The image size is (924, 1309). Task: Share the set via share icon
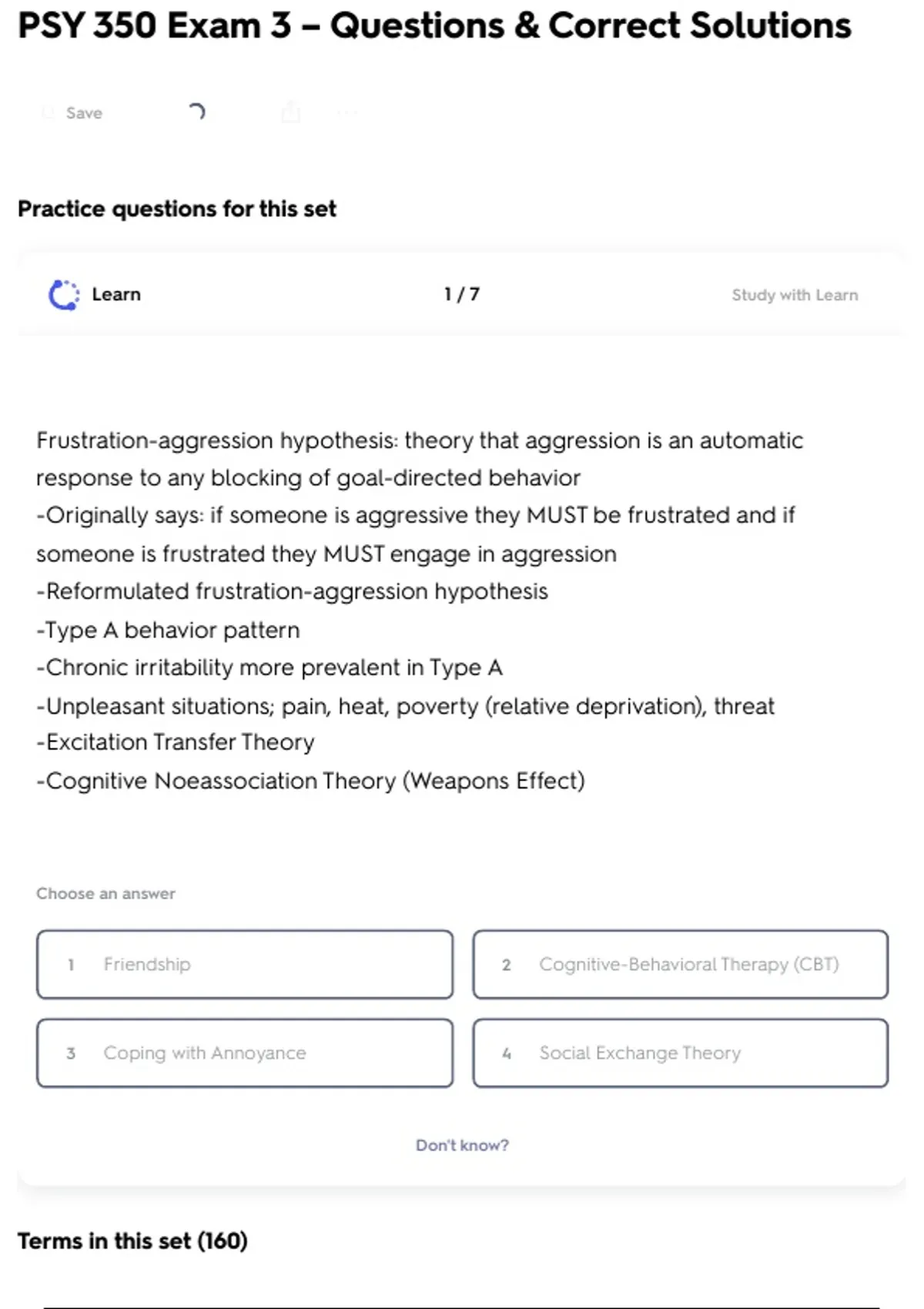[x=290, y=112]
